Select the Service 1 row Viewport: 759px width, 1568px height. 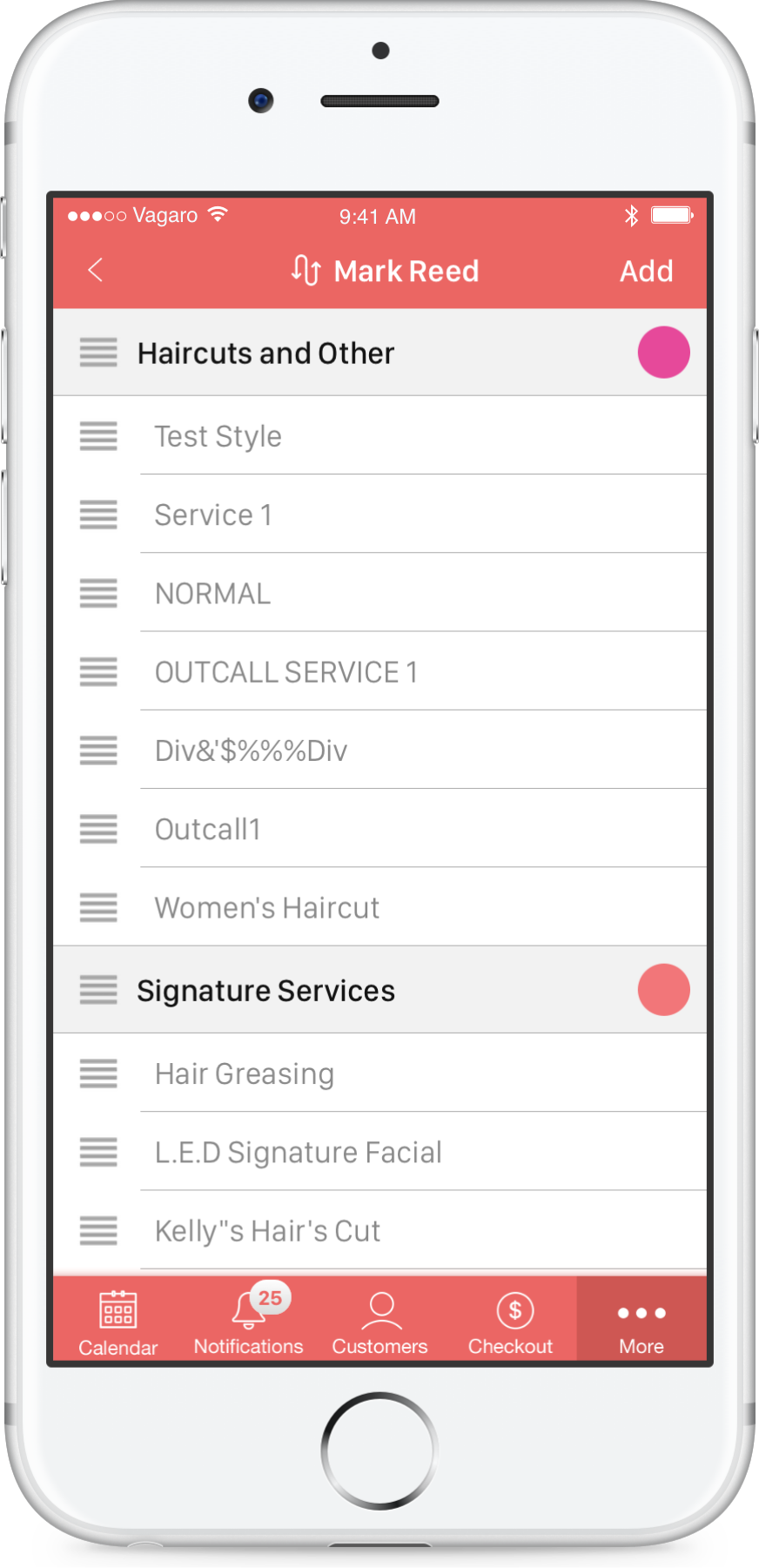point(379,514)
